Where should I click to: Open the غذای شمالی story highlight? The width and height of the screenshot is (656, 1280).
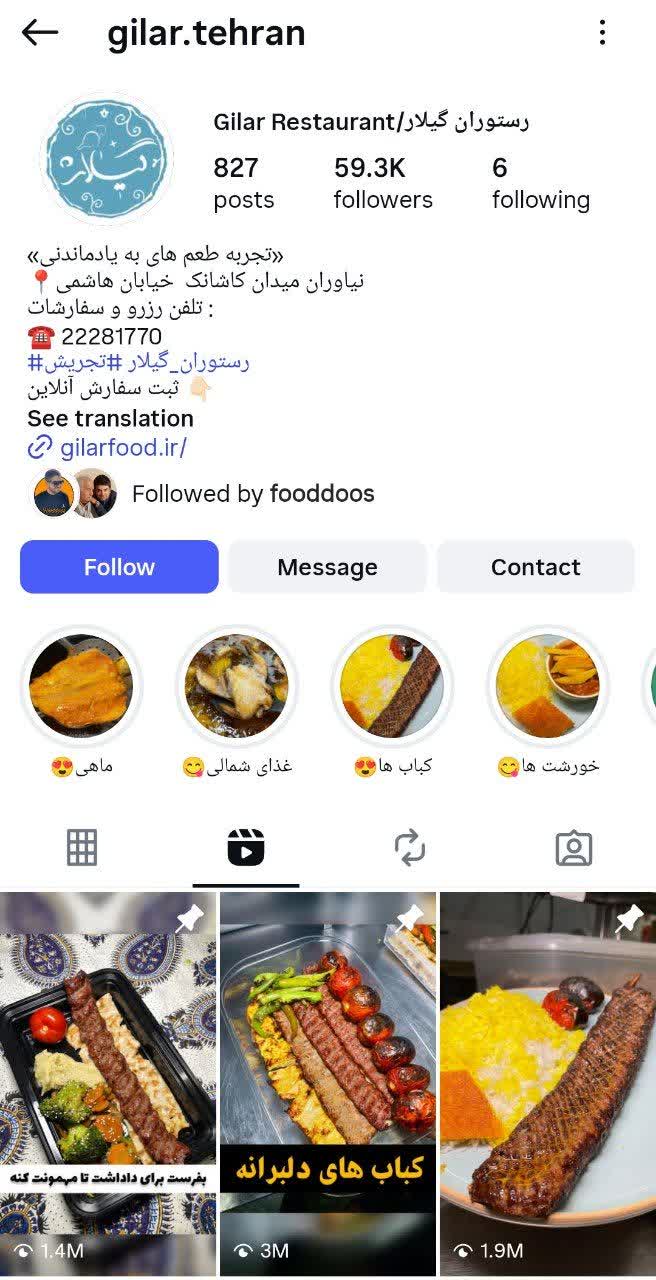237,687
